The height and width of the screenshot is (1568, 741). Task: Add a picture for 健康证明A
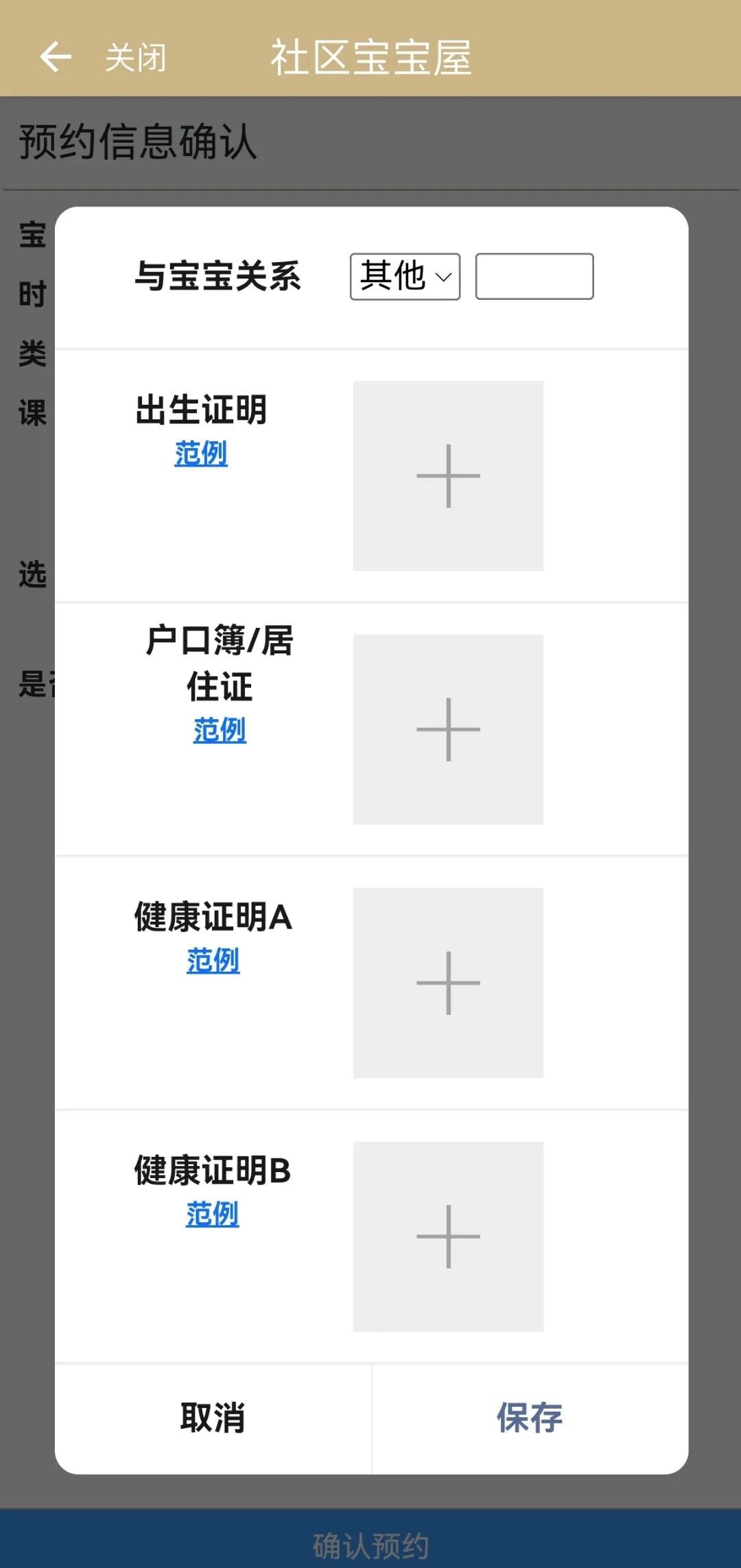[x=448, y=983]
